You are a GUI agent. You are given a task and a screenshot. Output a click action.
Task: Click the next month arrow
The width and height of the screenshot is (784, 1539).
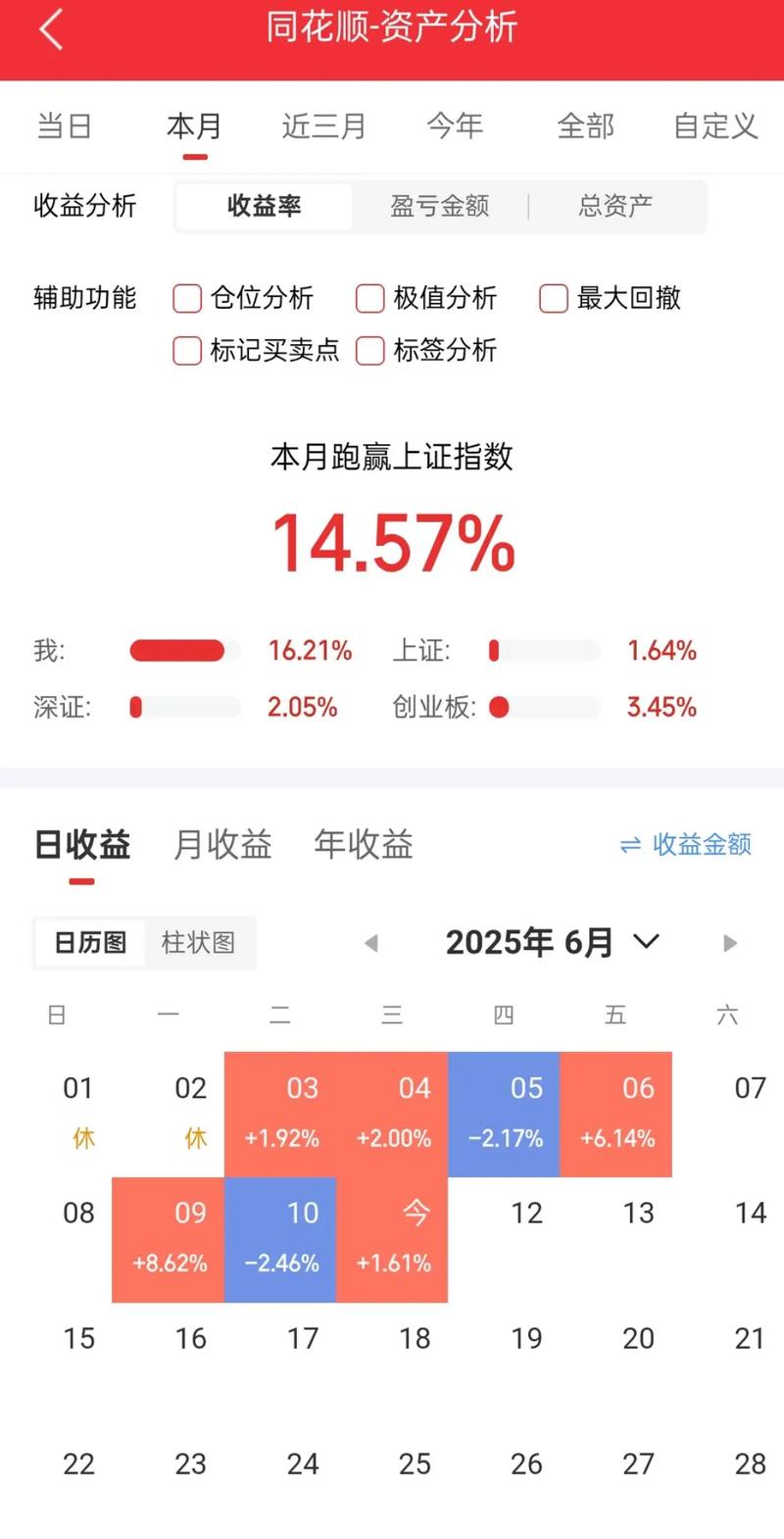(729, 942)
